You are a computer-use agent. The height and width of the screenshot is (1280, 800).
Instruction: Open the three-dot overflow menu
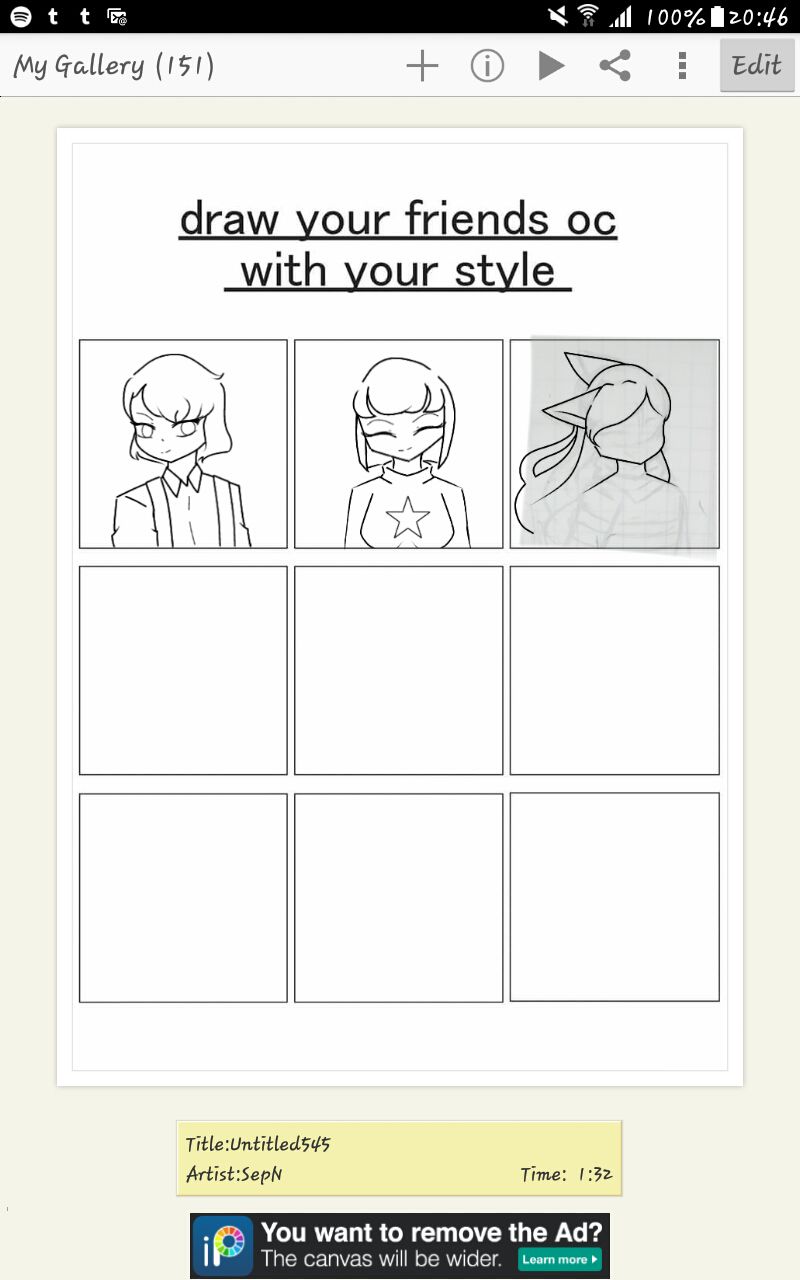click(x=682, y=66)
